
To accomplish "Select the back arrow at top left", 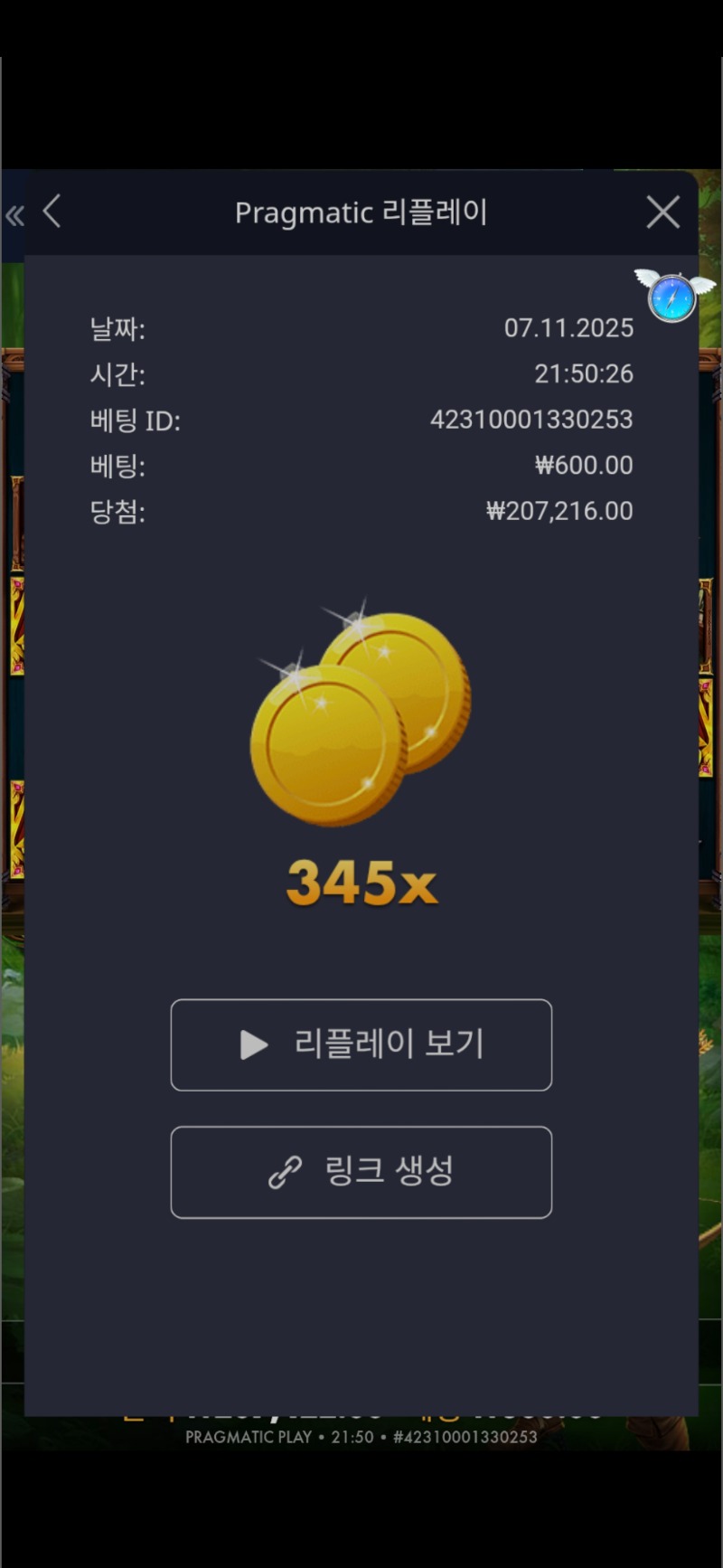I will click(52, 212).
